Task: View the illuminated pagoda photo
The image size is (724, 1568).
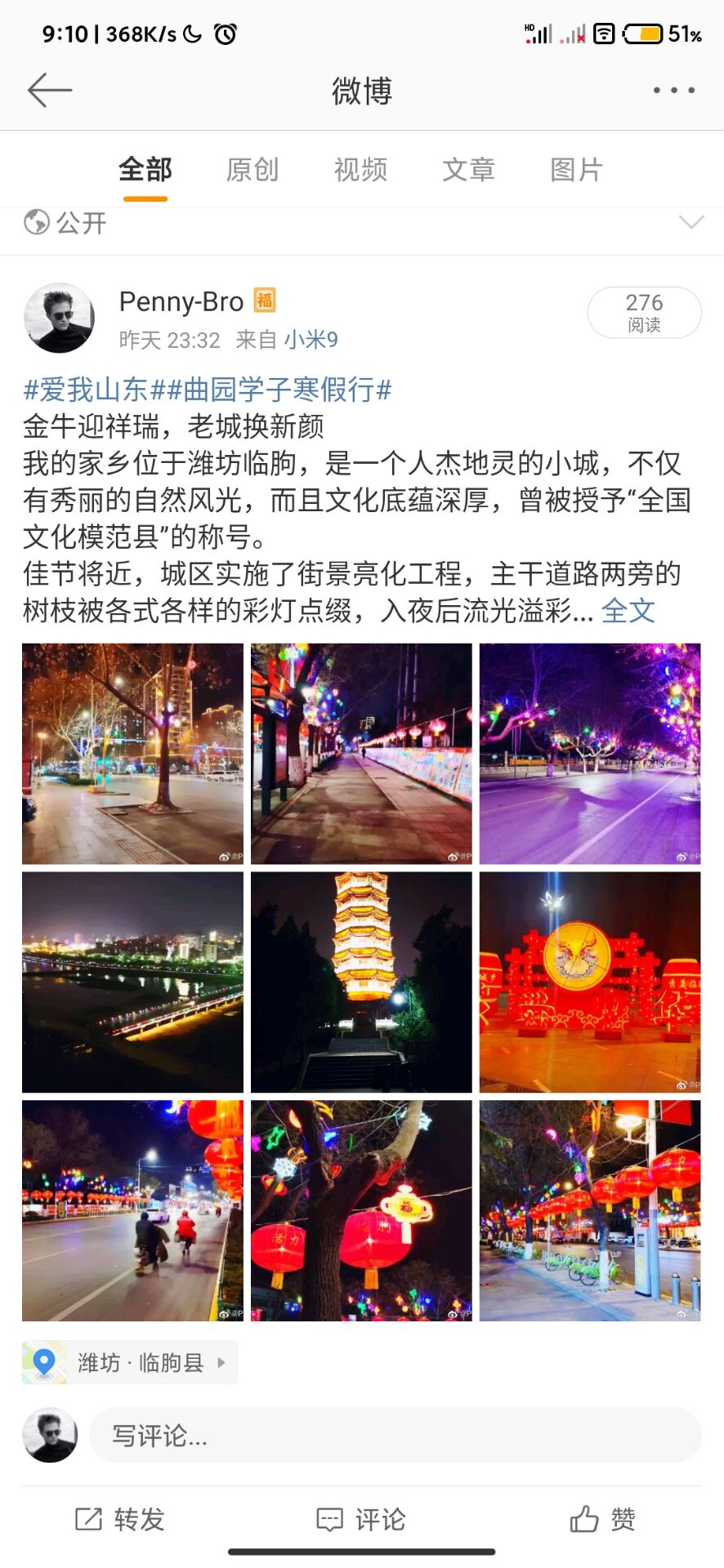Action: click(361, 982)
